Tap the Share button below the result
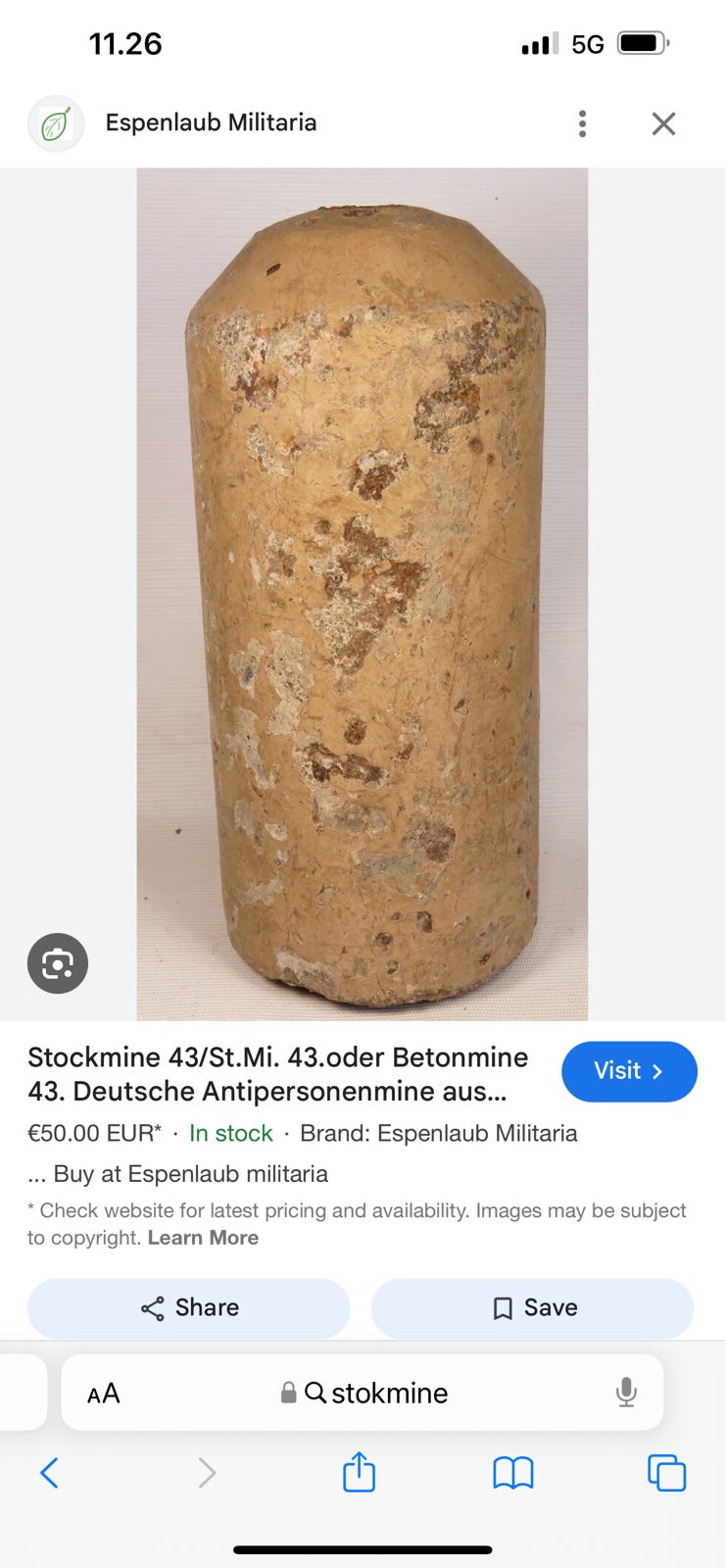The height and width of the screenshot is (1568, 725). click(188, 1307)
